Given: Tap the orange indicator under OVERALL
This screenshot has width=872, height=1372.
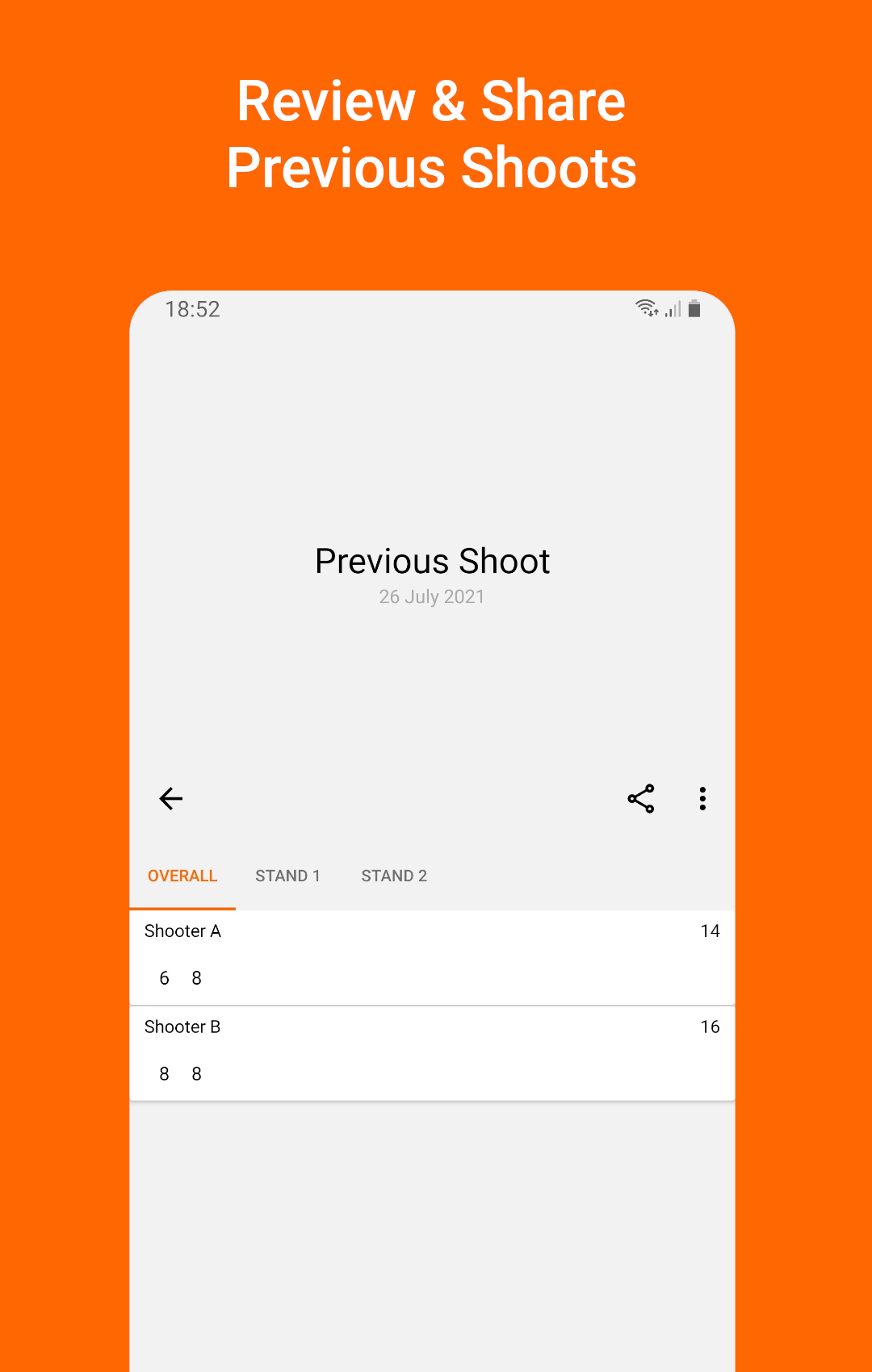Looking at the screenshot, I should click(x=182, y=910).
